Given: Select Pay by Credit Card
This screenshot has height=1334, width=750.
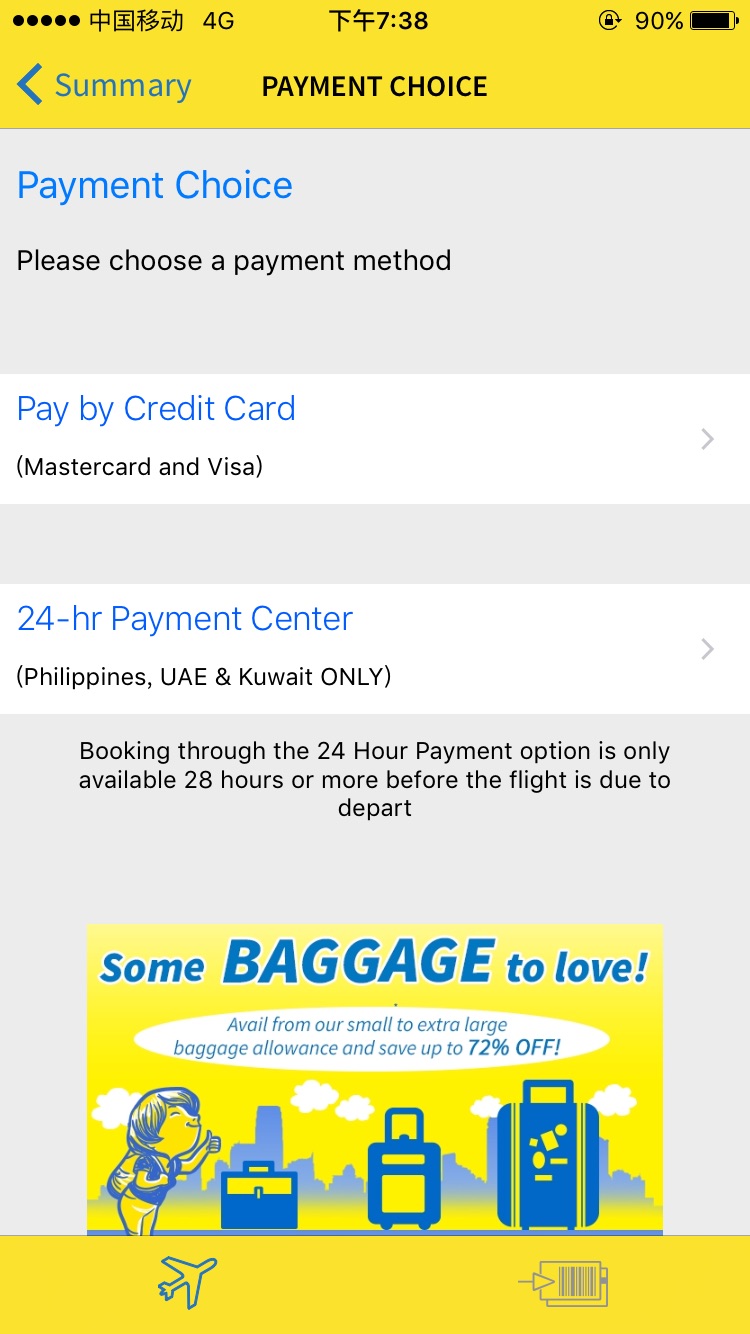Looking at the screenshot, I should coord(375,438).
